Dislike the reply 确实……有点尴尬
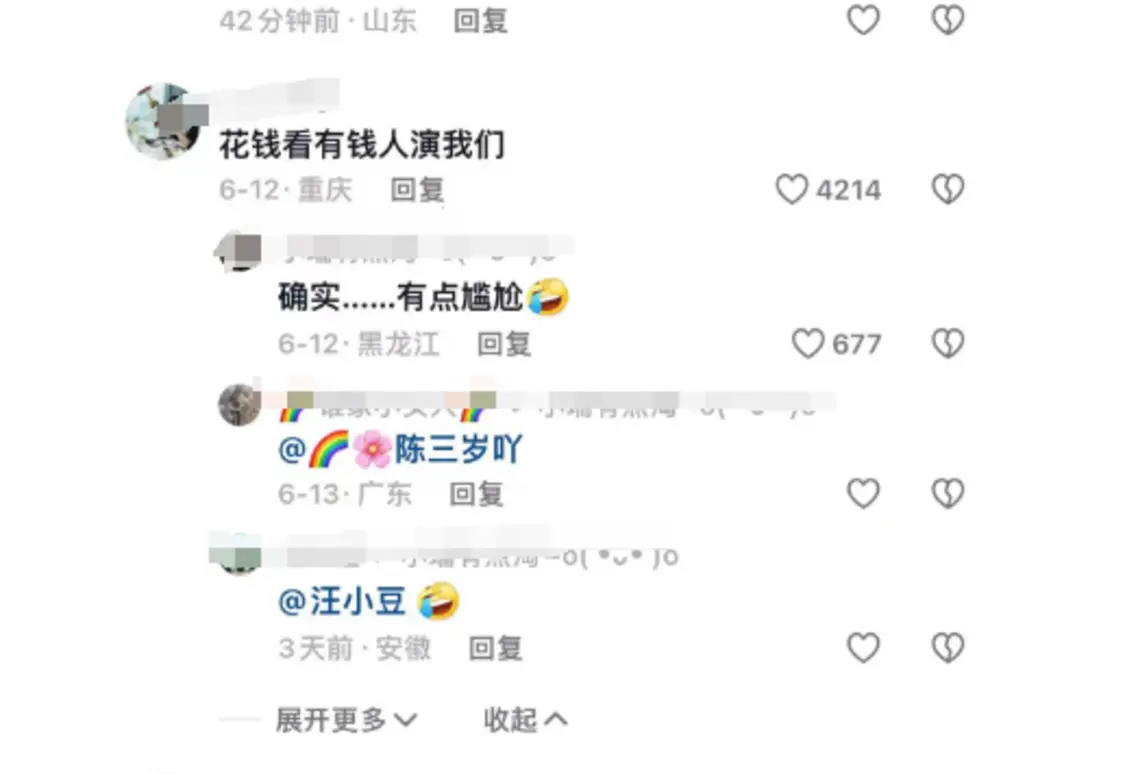 tap(947, 344)
